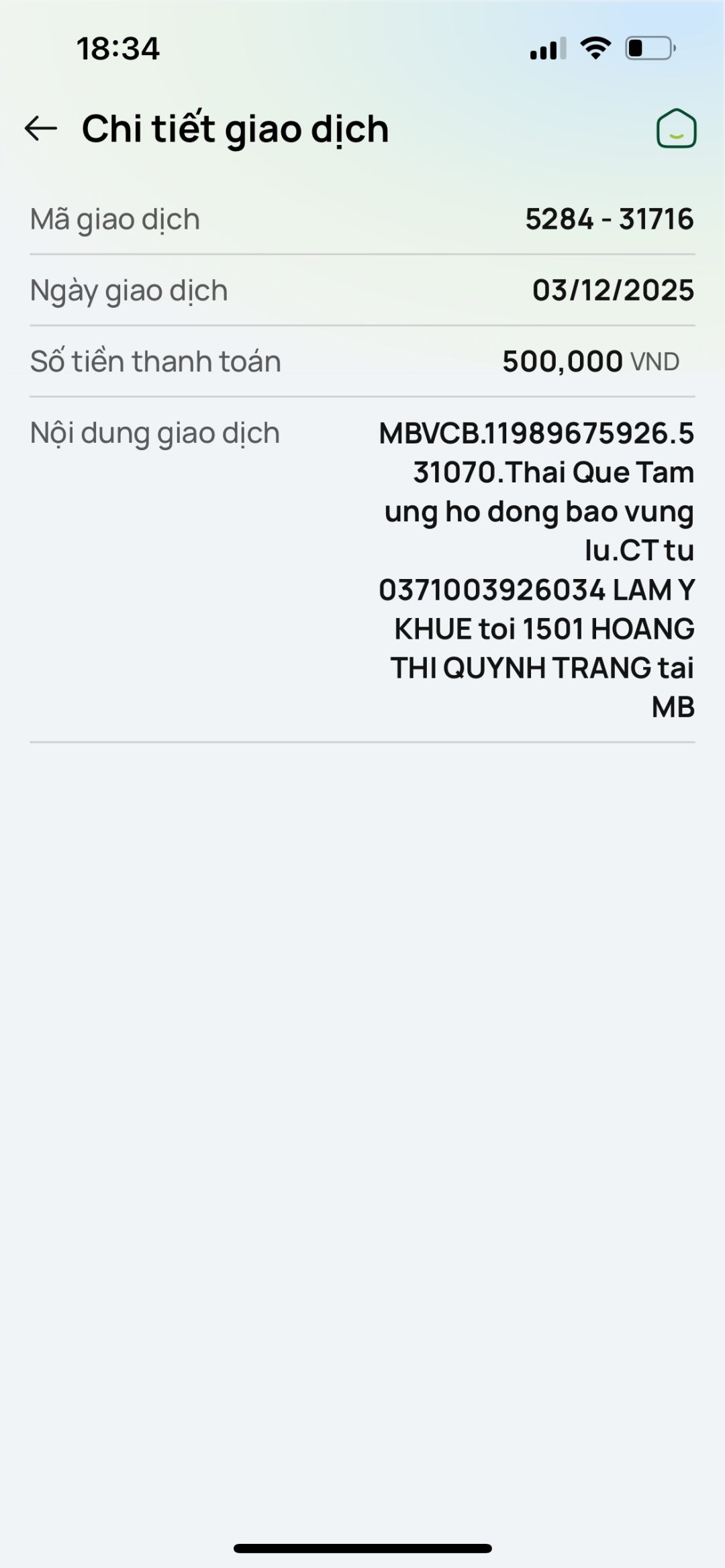The image size is (725, 1568).
Task: Go back from transaction details
Action: pyautogui.click(x=41, y=128)
